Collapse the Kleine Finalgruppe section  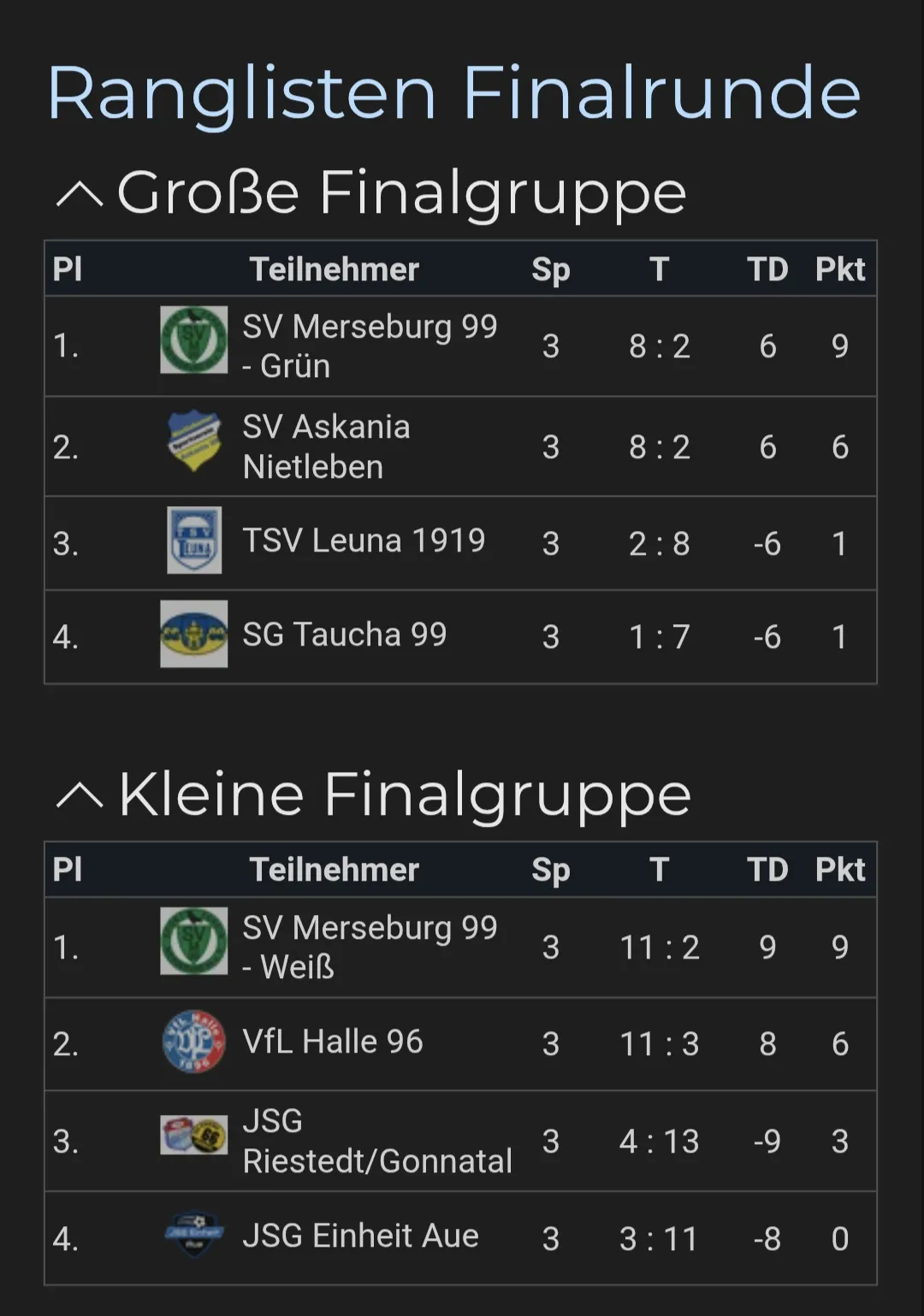[x=80, y=796]
